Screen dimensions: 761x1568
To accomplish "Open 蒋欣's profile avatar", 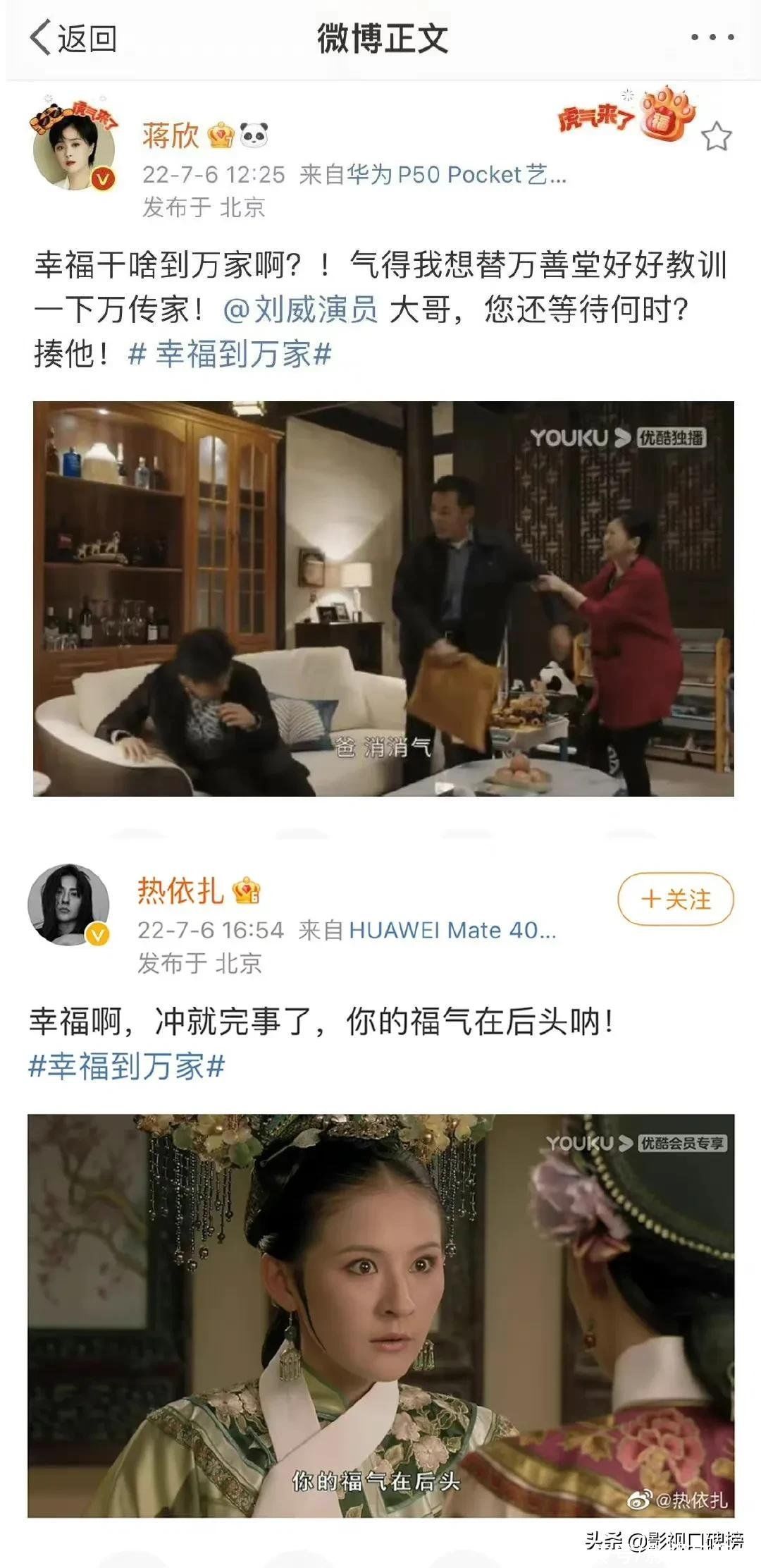I will 74,147.
